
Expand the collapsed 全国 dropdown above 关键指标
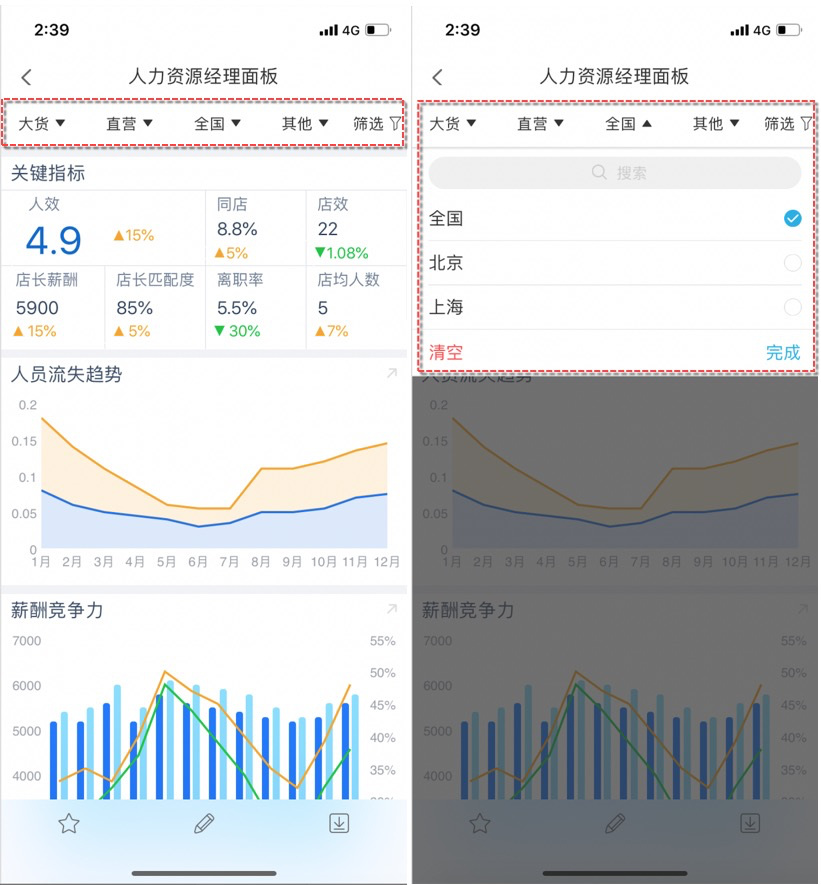(x=218, y=124)
